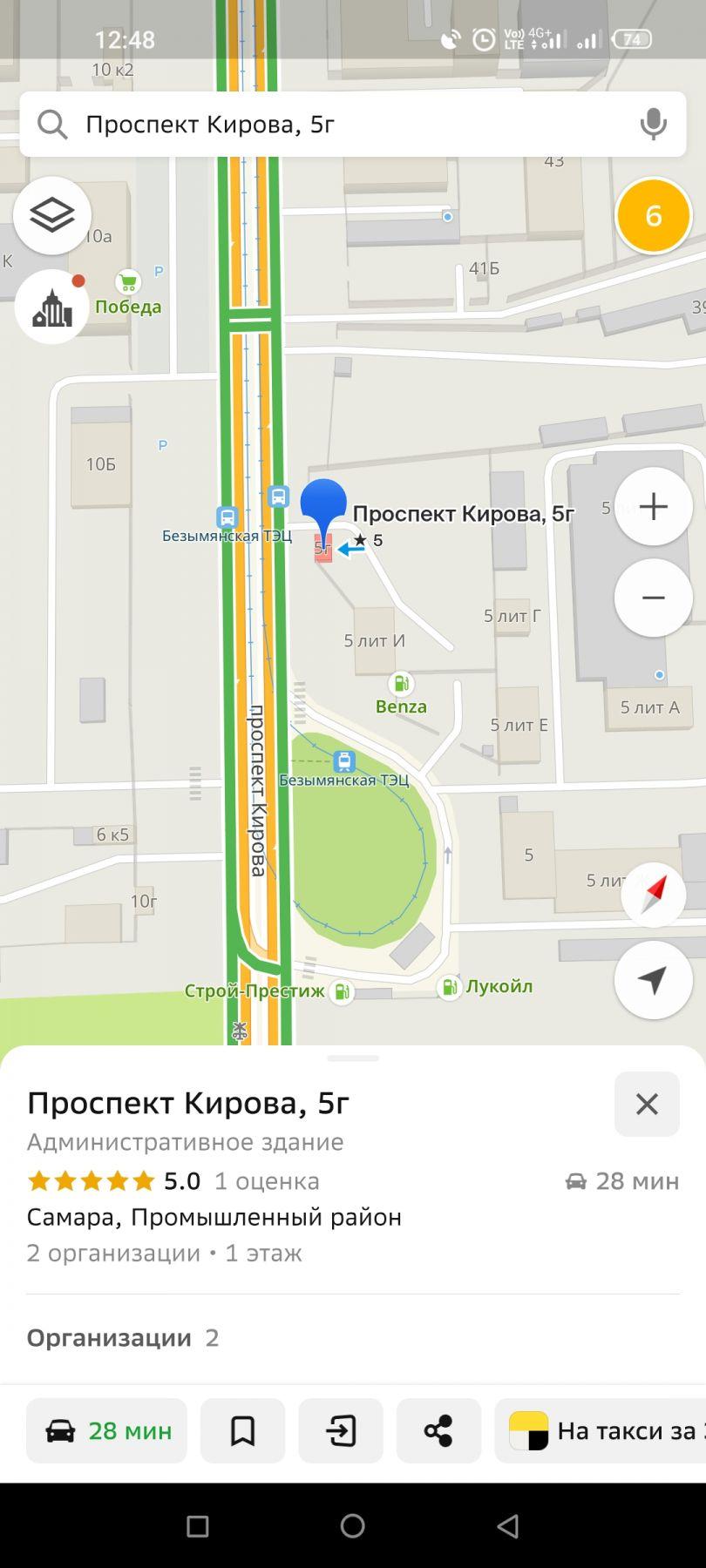Close the Проспект Кирова, 5г card
Viewport: 706px width, 1568px height.
[x=647, y=1104]
